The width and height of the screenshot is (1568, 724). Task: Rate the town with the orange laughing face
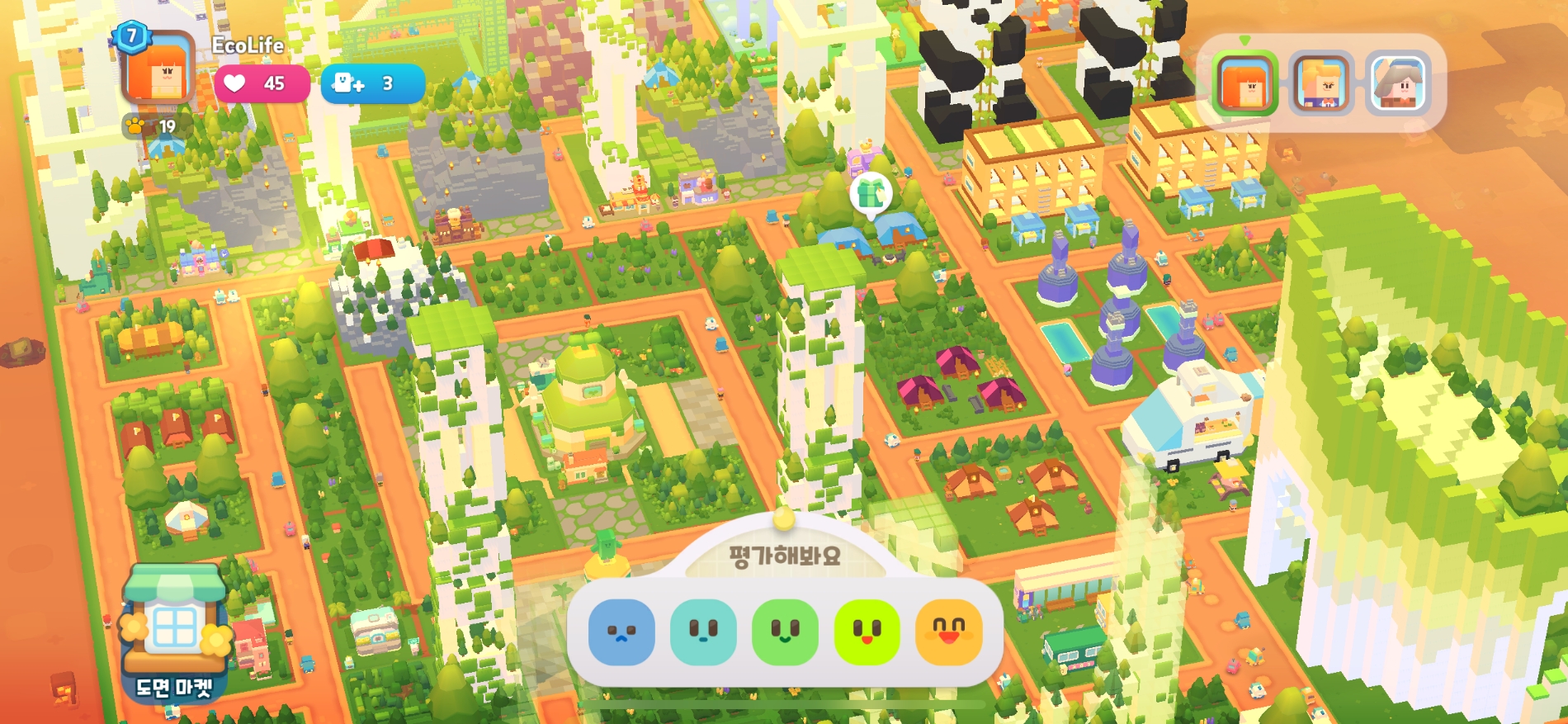click(x=949, y=632)
